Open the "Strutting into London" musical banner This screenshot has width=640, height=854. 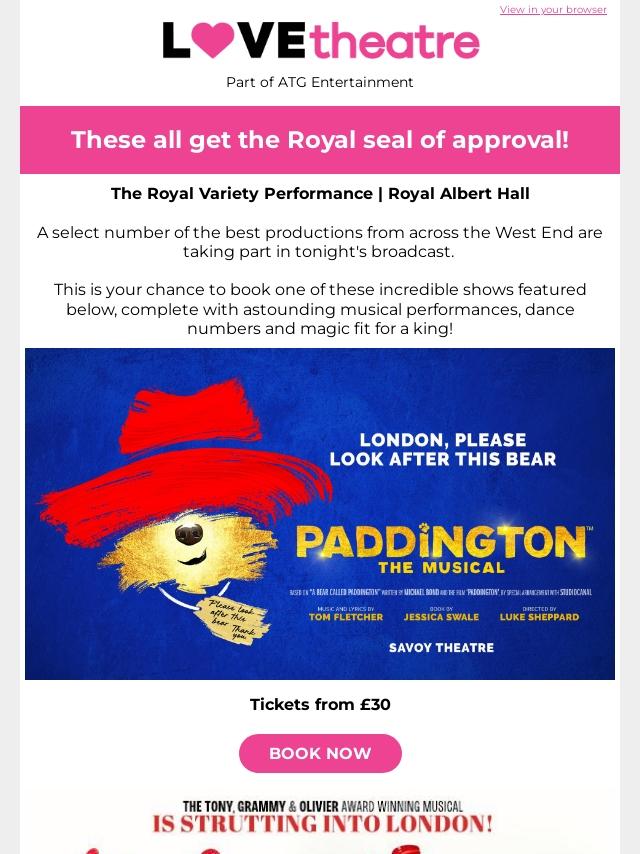pos(320,823)
